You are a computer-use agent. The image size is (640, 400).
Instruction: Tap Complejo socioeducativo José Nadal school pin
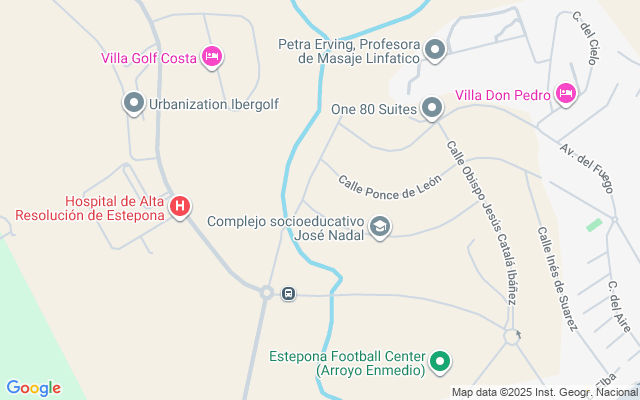click(379, 227)
